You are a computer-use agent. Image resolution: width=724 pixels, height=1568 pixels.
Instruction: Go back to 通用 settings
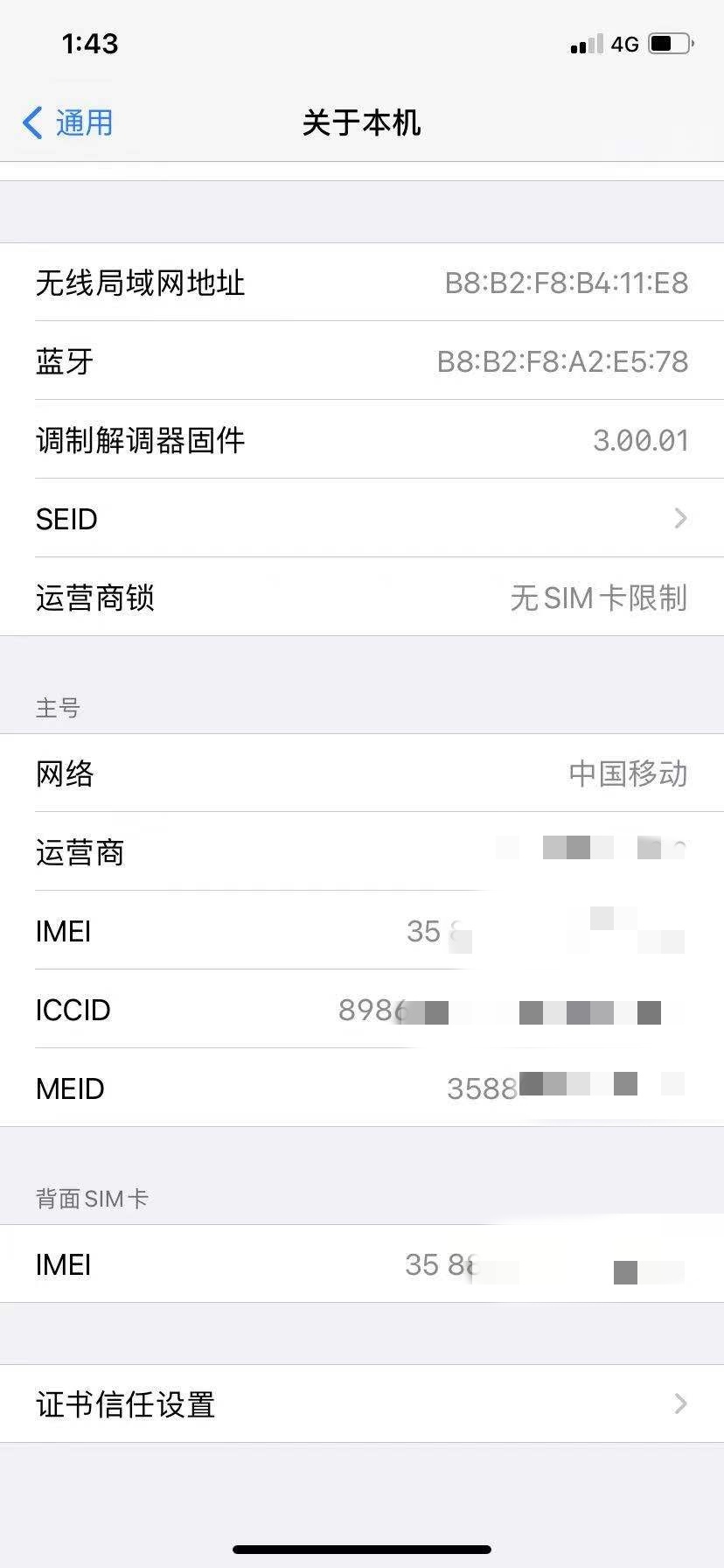(68, 122)
